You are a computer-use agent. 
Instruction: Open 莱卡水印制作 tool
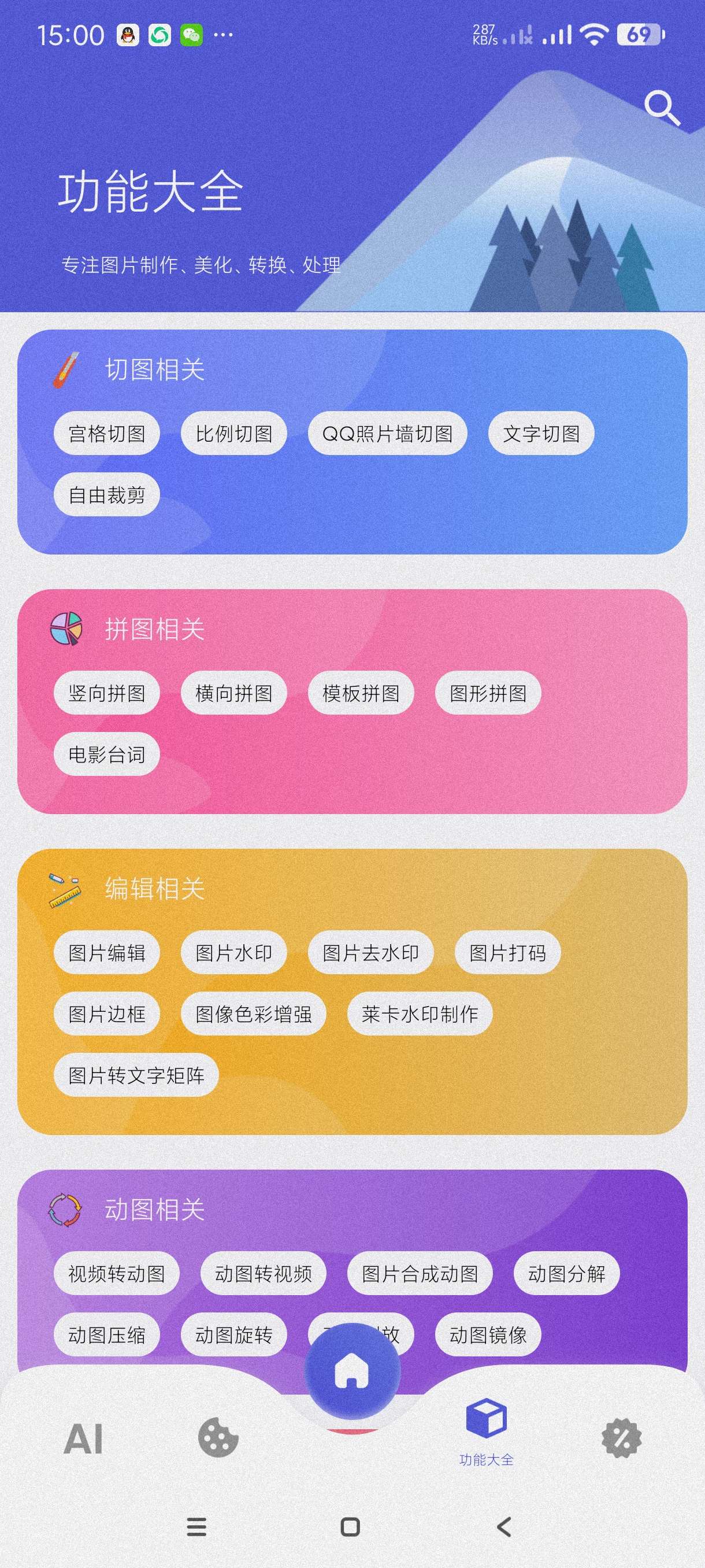[419, 1014]
